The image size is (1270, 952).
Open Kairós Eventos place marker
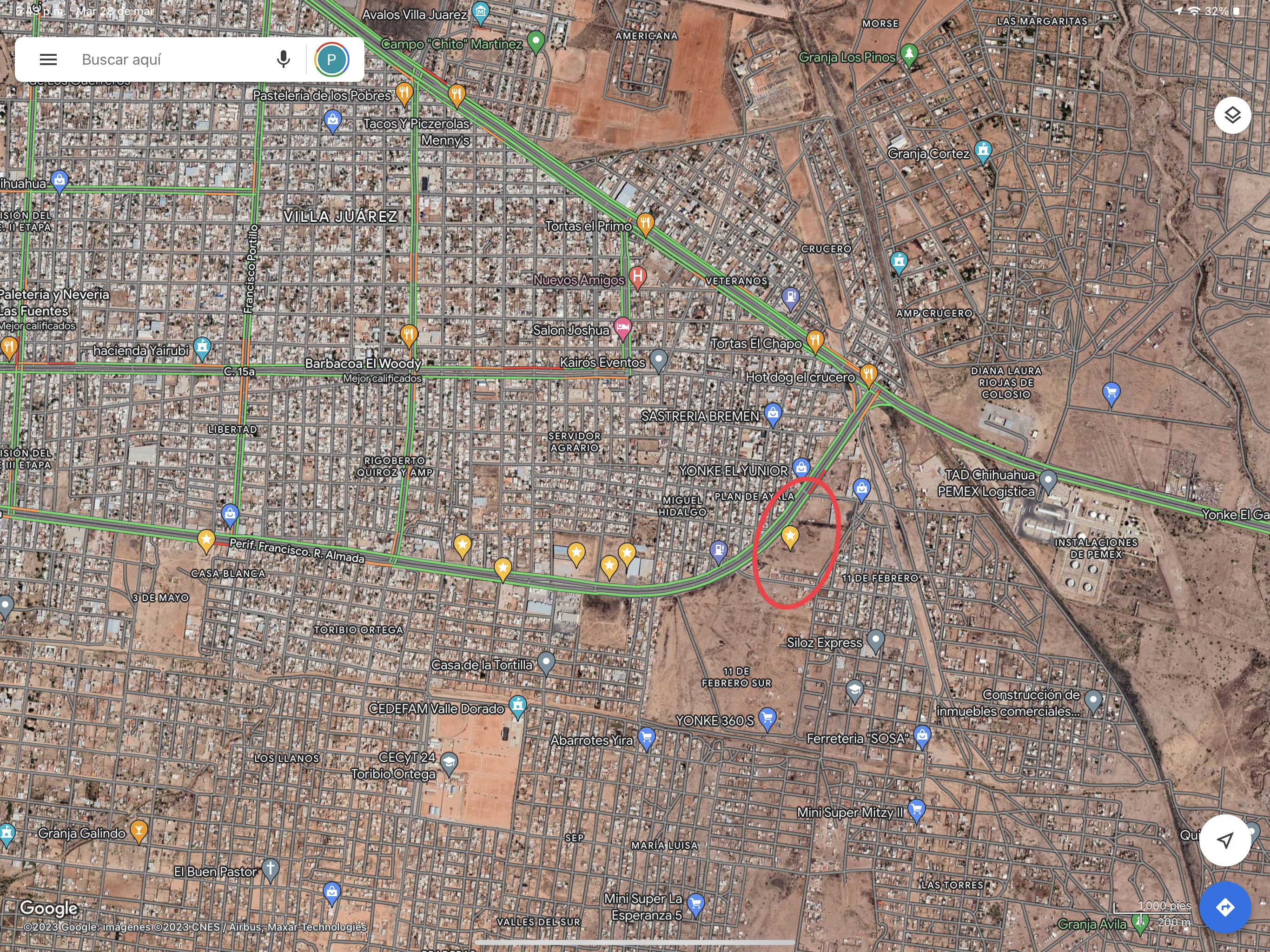[659, 359]
